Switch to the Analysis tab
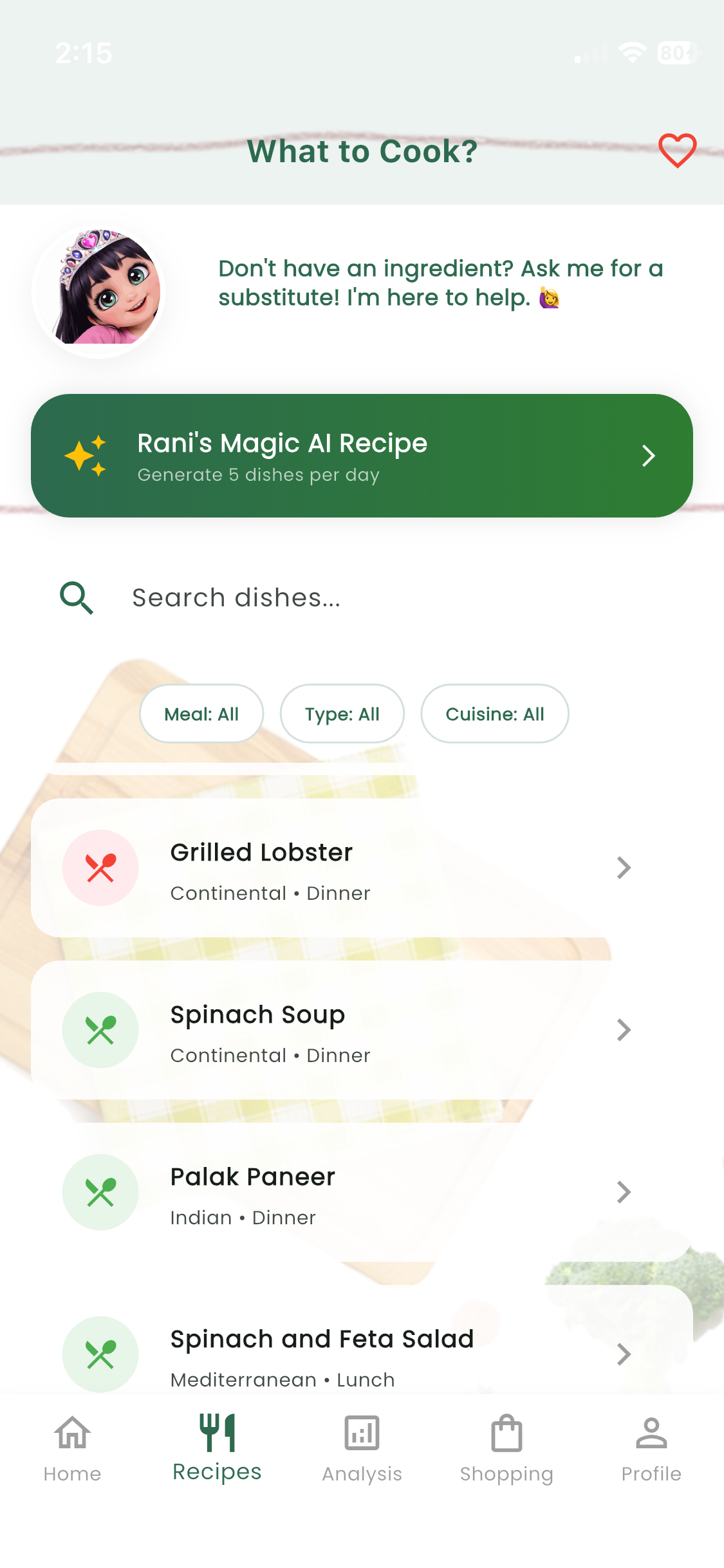This screenshot has height=1568, width=724. click(x=362, y=1448)
